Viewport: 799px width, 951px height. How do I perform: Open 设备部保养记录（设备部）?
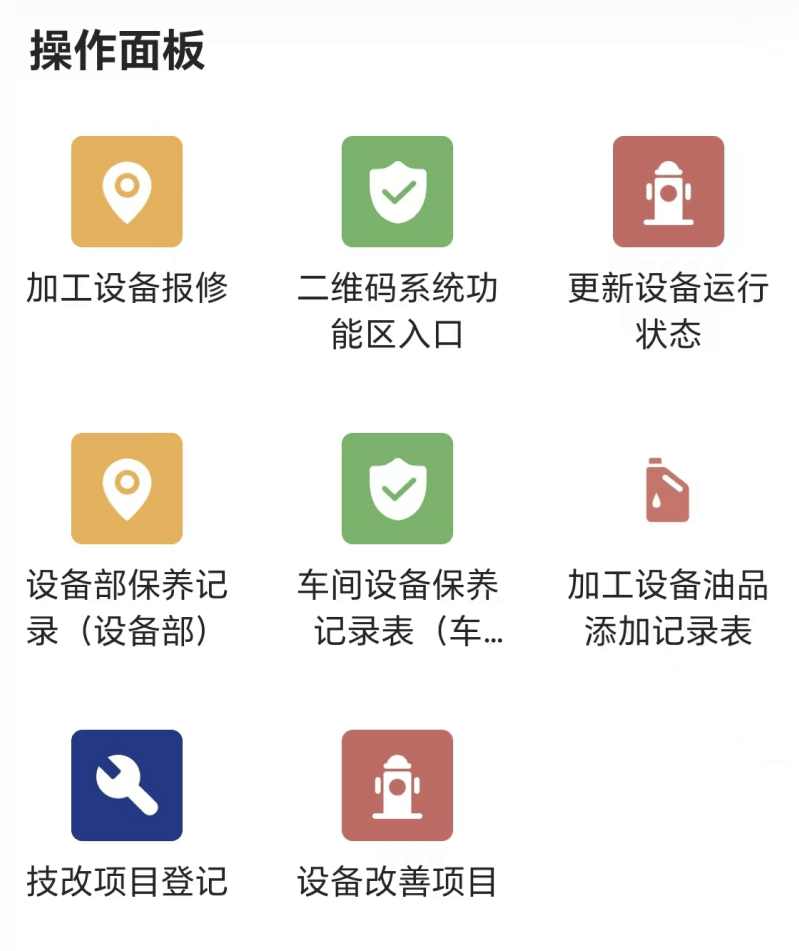click(x=126, y=489)
